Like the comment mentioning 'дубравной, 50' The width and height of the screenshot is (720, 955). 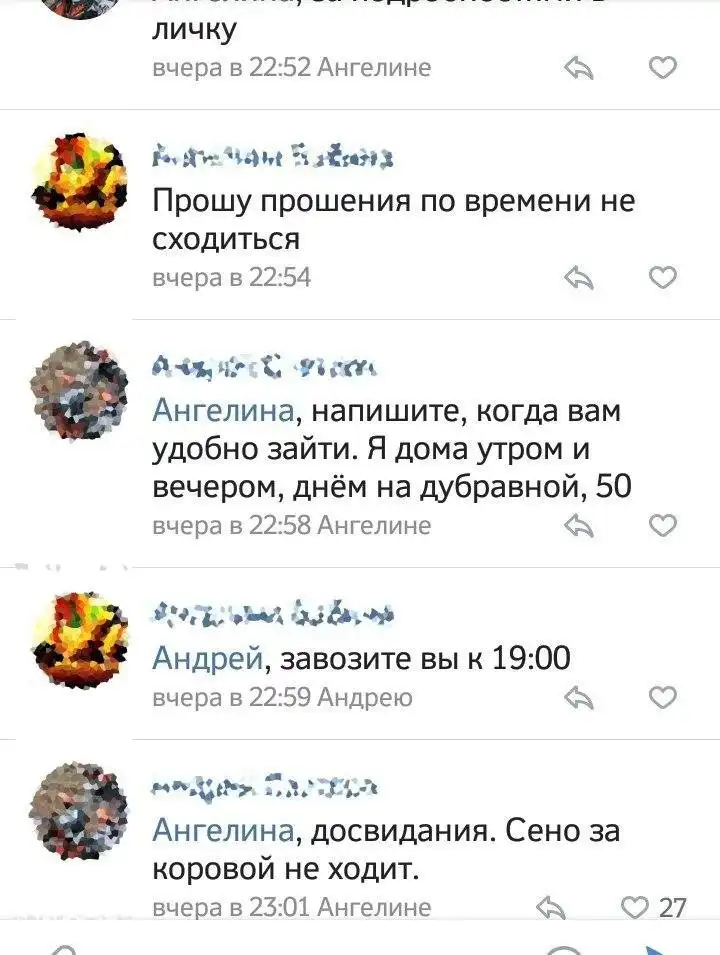tap(663, 525)
